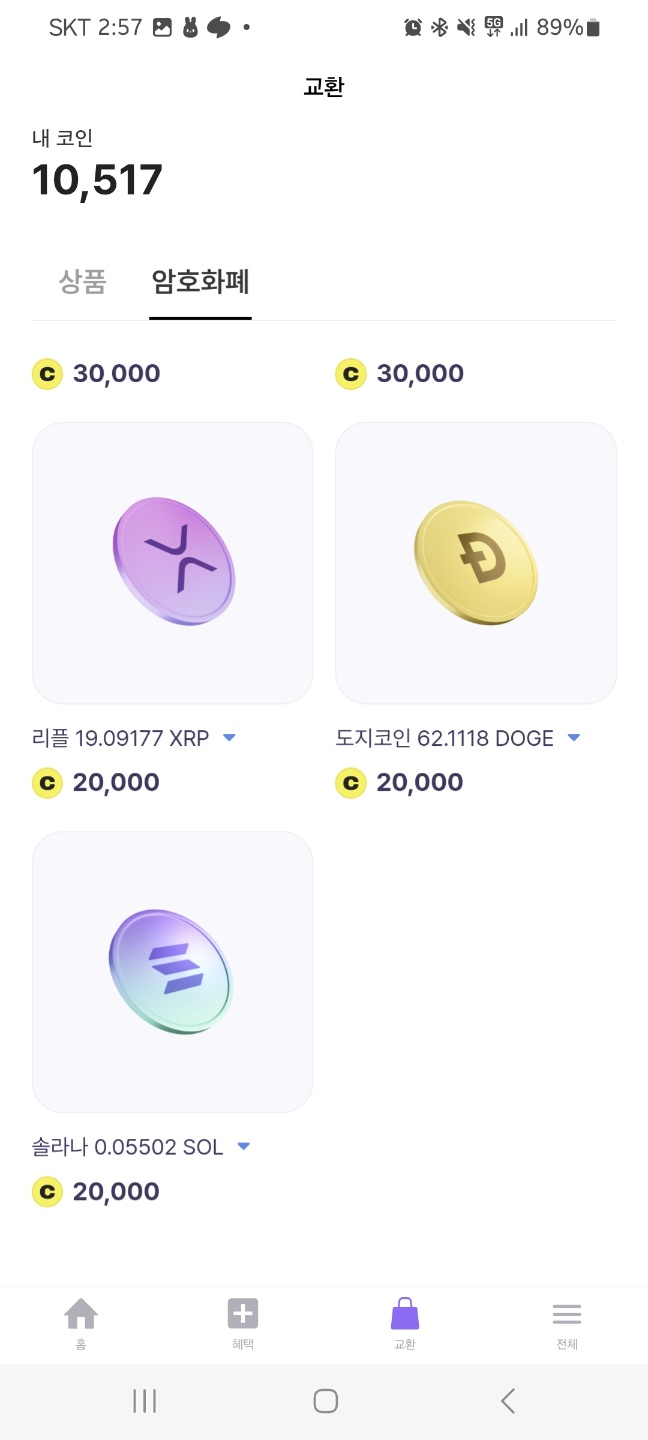
Task: Tap the system back button
Action: tap(508, 1401)
